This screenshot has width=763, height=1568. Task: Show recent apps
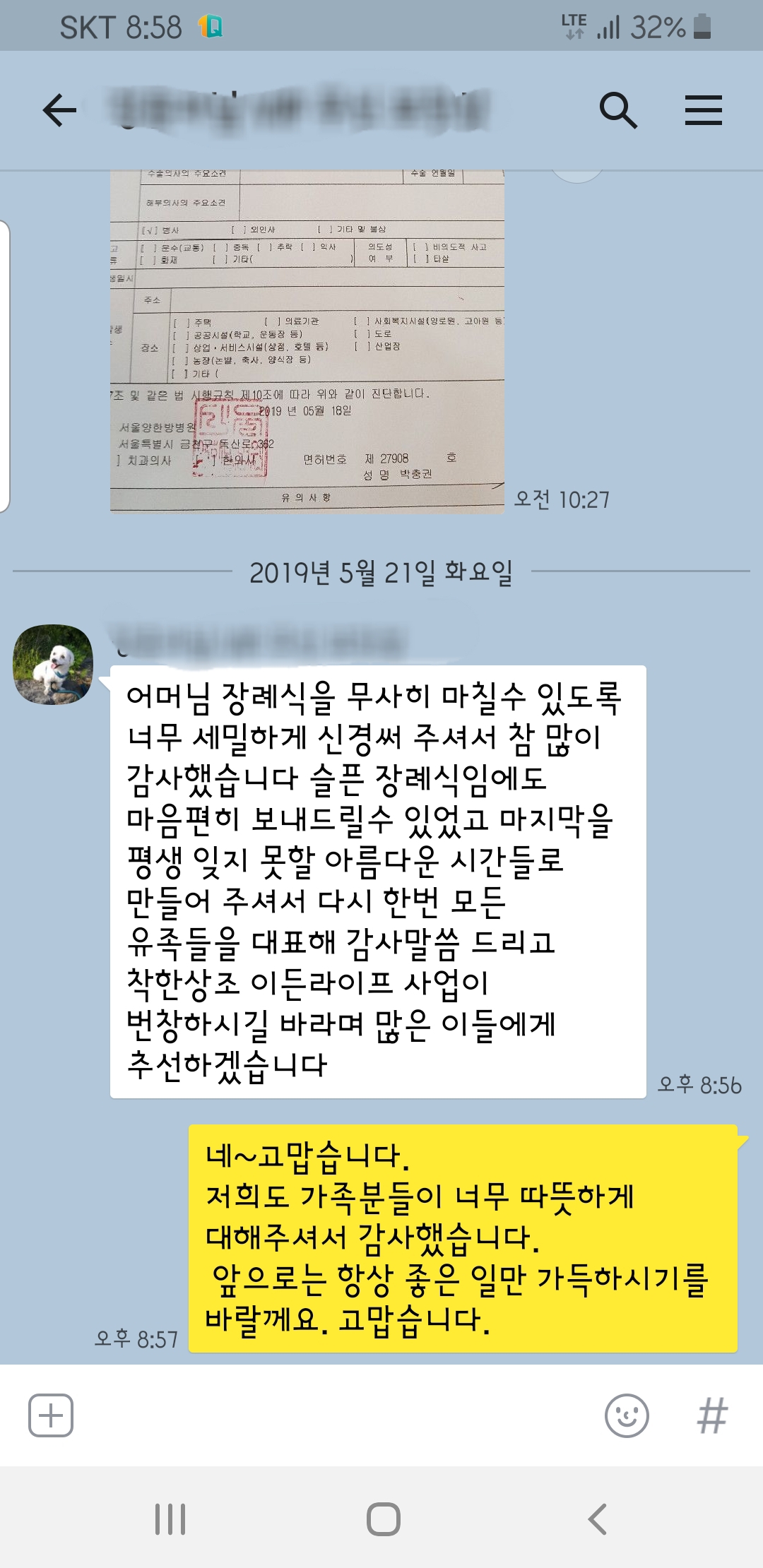tap(170, 1519)
